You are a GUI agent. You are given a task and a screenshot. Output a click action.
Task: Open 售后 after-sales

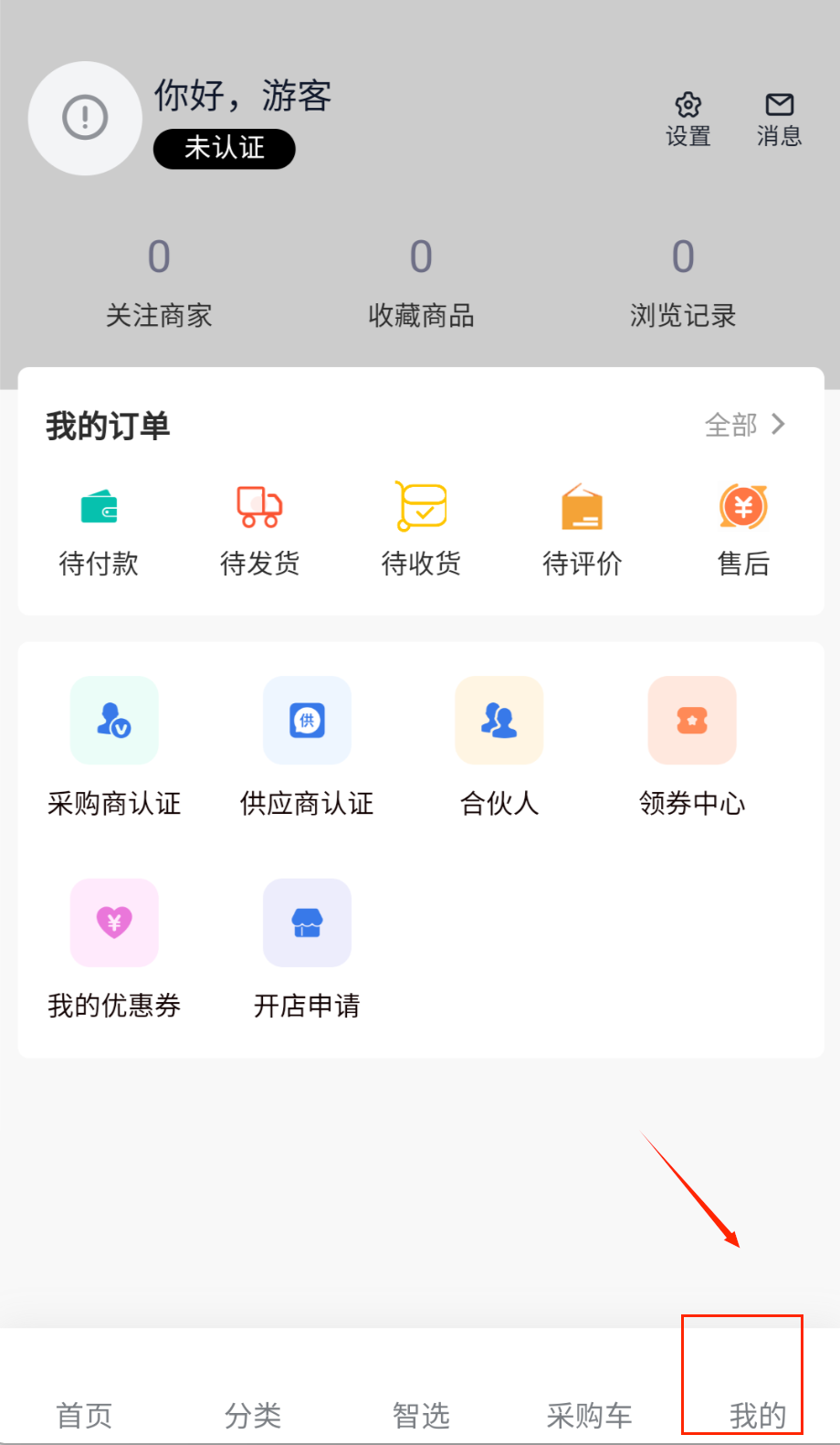click(743, 531)
